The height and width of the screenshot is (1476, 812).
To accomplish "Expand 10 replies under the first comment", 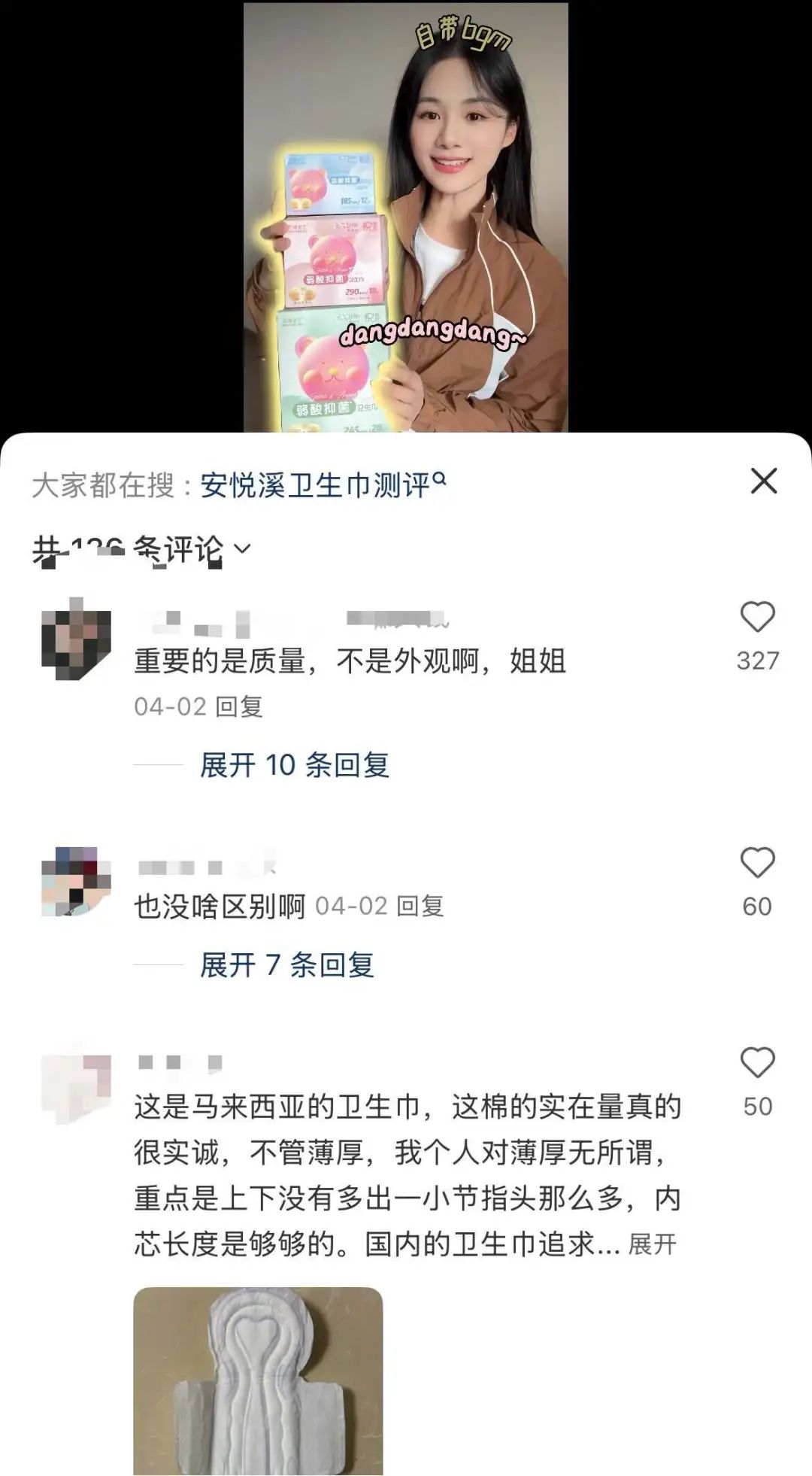I will click(x=294, y=765).
